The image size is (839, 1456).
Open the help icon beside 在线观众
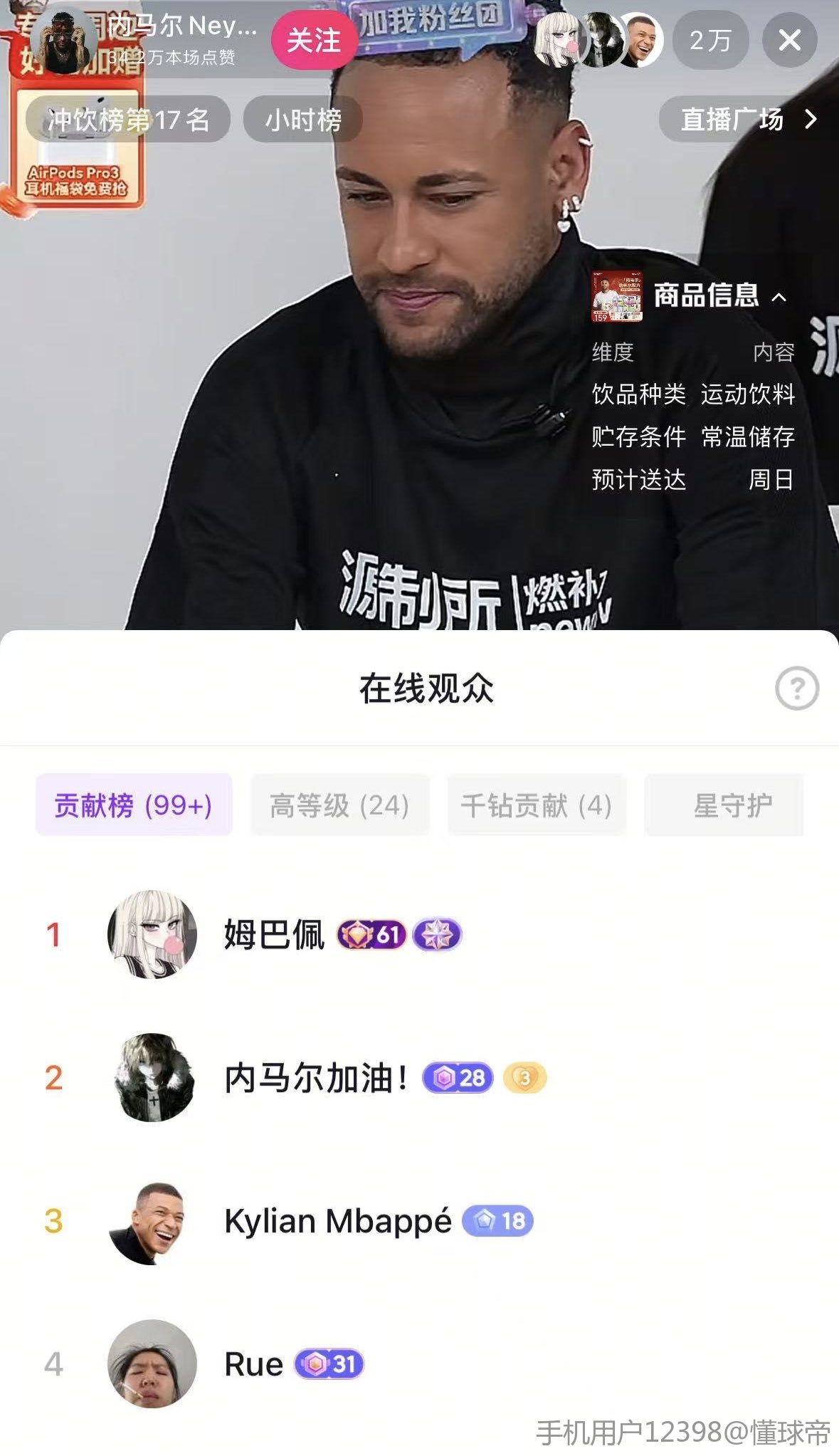796,688
